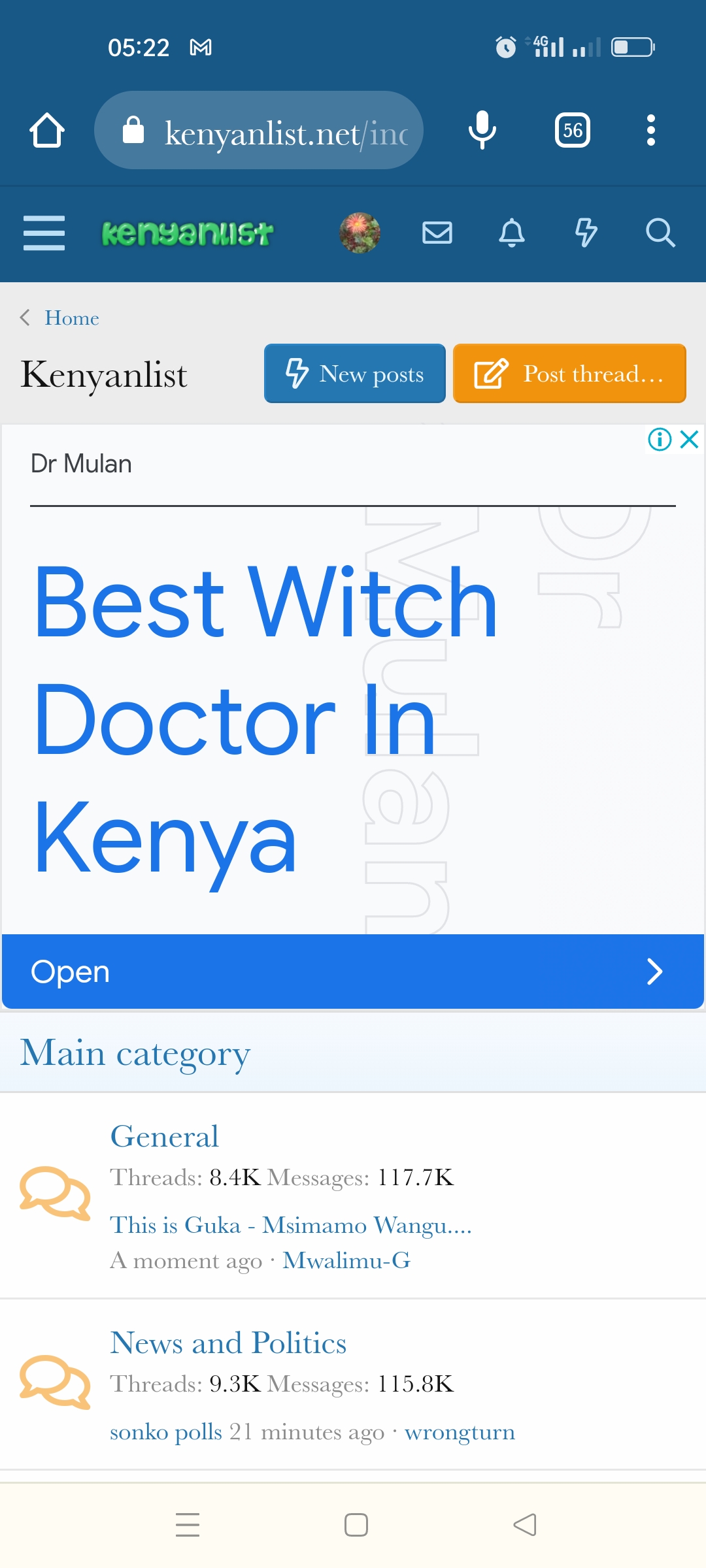Screen dimensions: 706x1568
Task: View wrongturn's profile
Action: [x=460, y=1432]
